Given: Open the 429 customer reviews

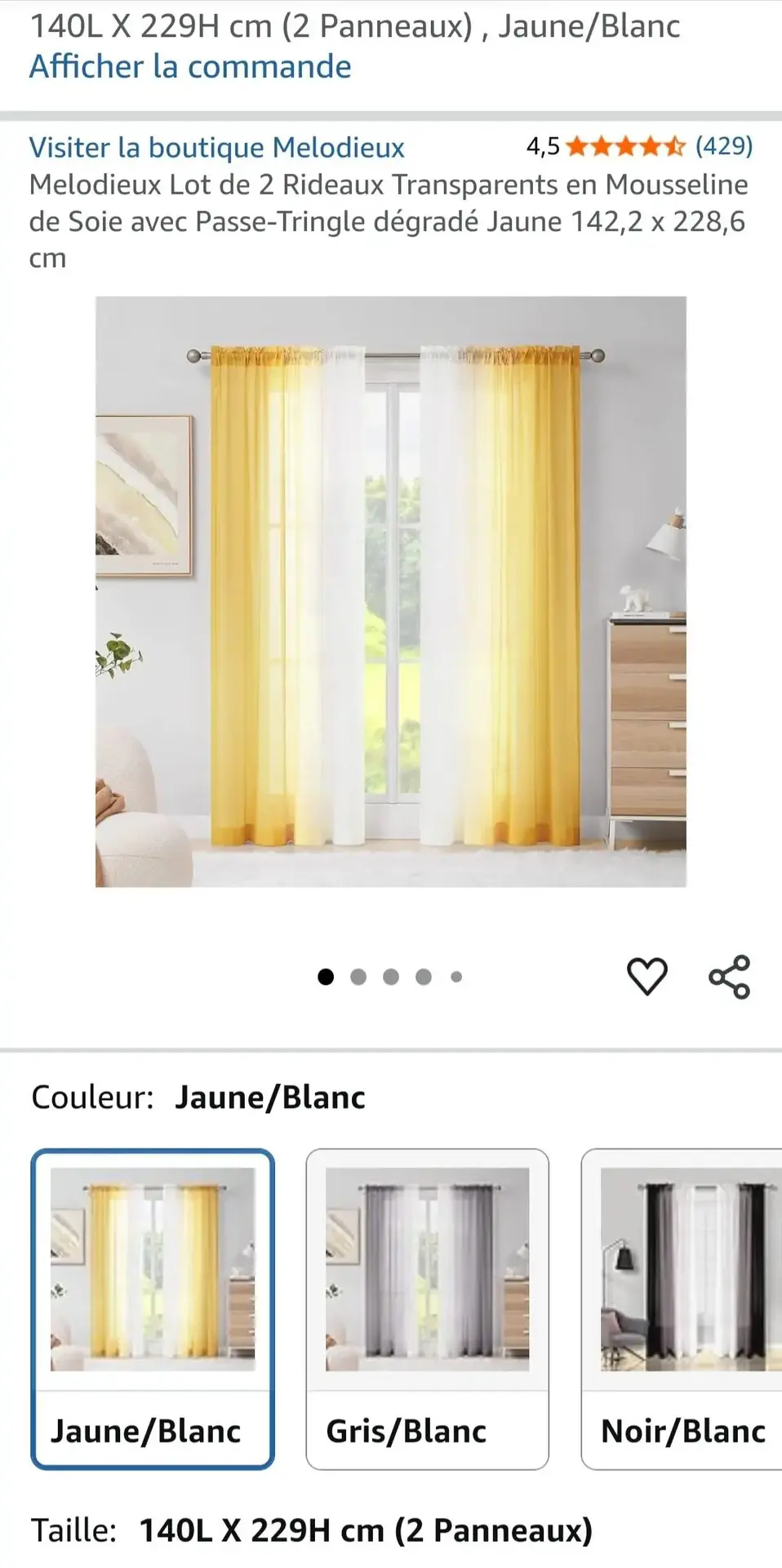Looking at the screenshot, I should (x=723, y=146).
